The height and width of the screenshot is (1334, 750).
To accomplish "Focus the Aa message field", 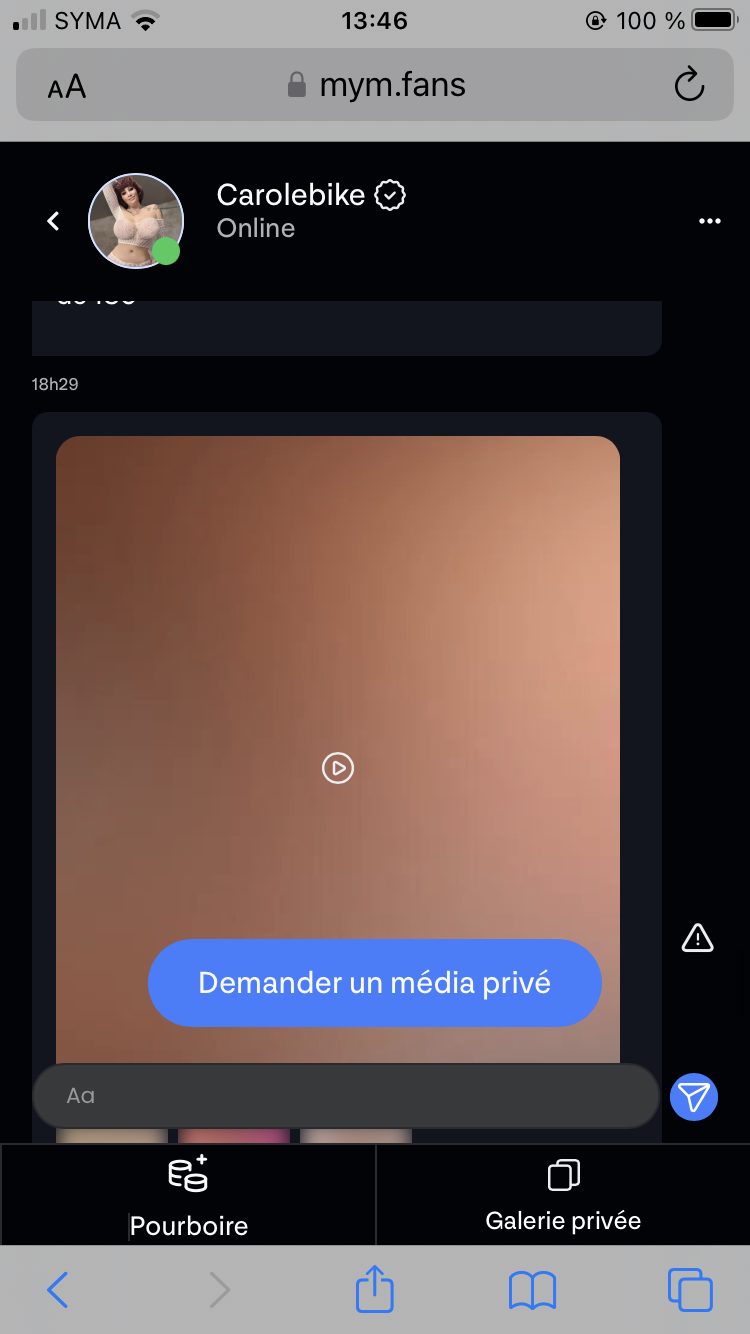I will [345, 1096].
